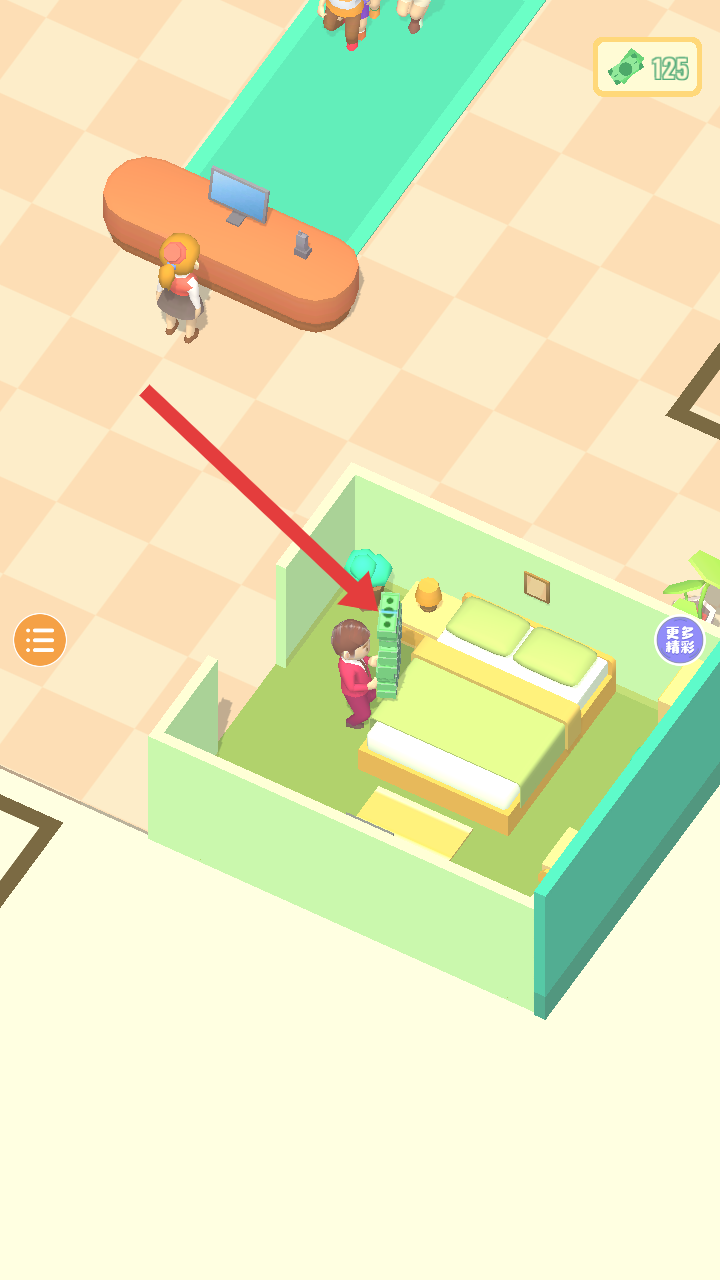Image resolution: width=720 pixels, height=1280 pixels.
Task: Tap the purple 更多精彩 button
Action: tap(680, 640)
